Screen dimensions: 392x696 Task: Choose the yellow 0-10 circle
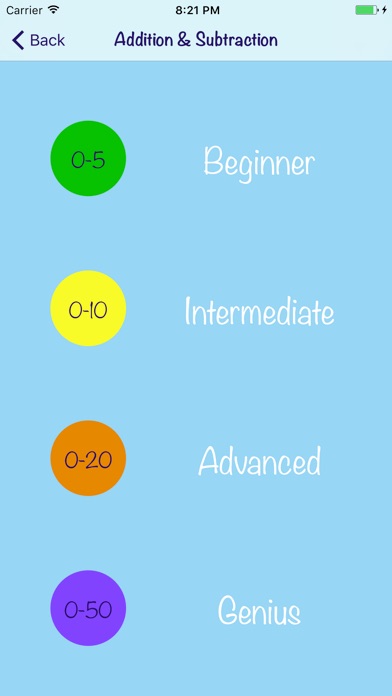coord(88,308)
